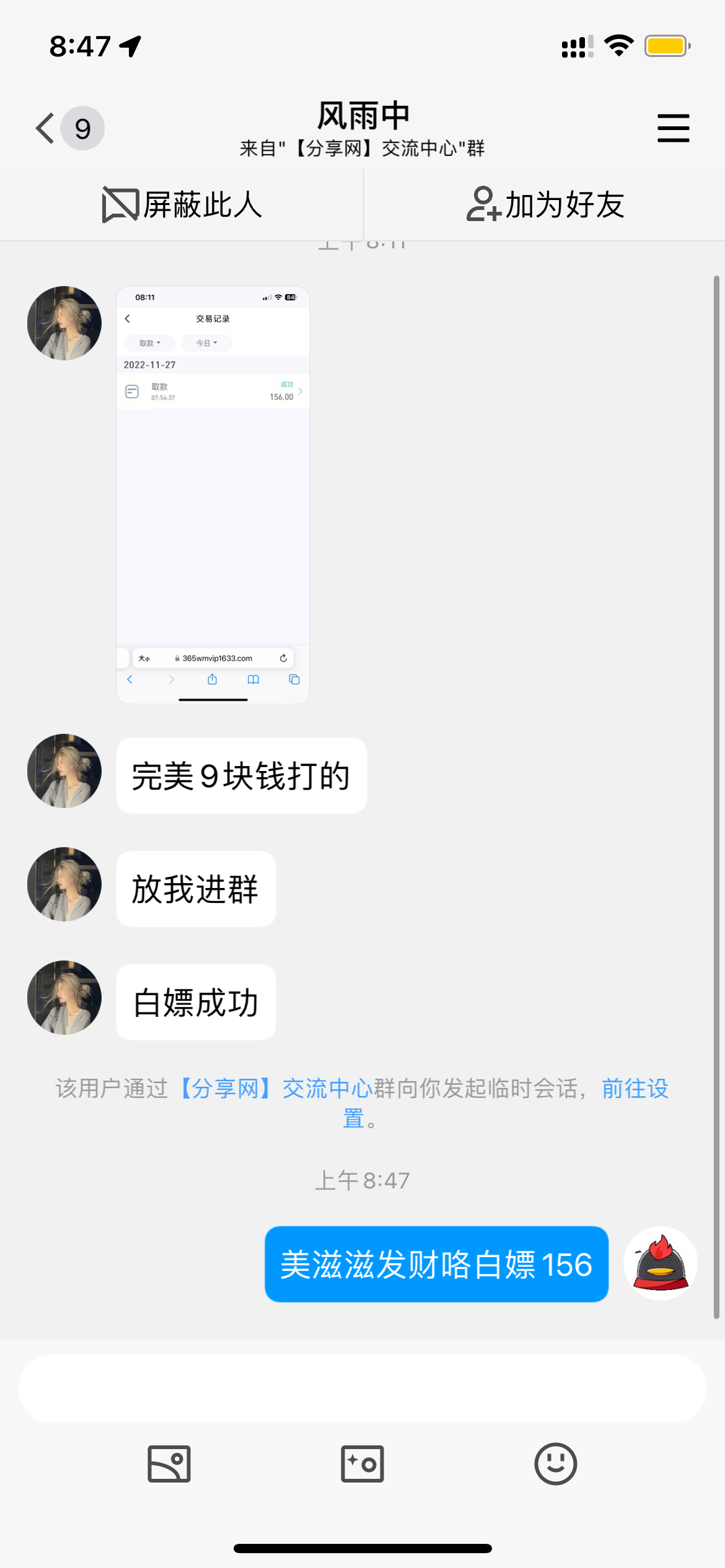Open the transaction record screenshot image
The width and height of the screenshot is (725, 1568).
click(213, 494)
